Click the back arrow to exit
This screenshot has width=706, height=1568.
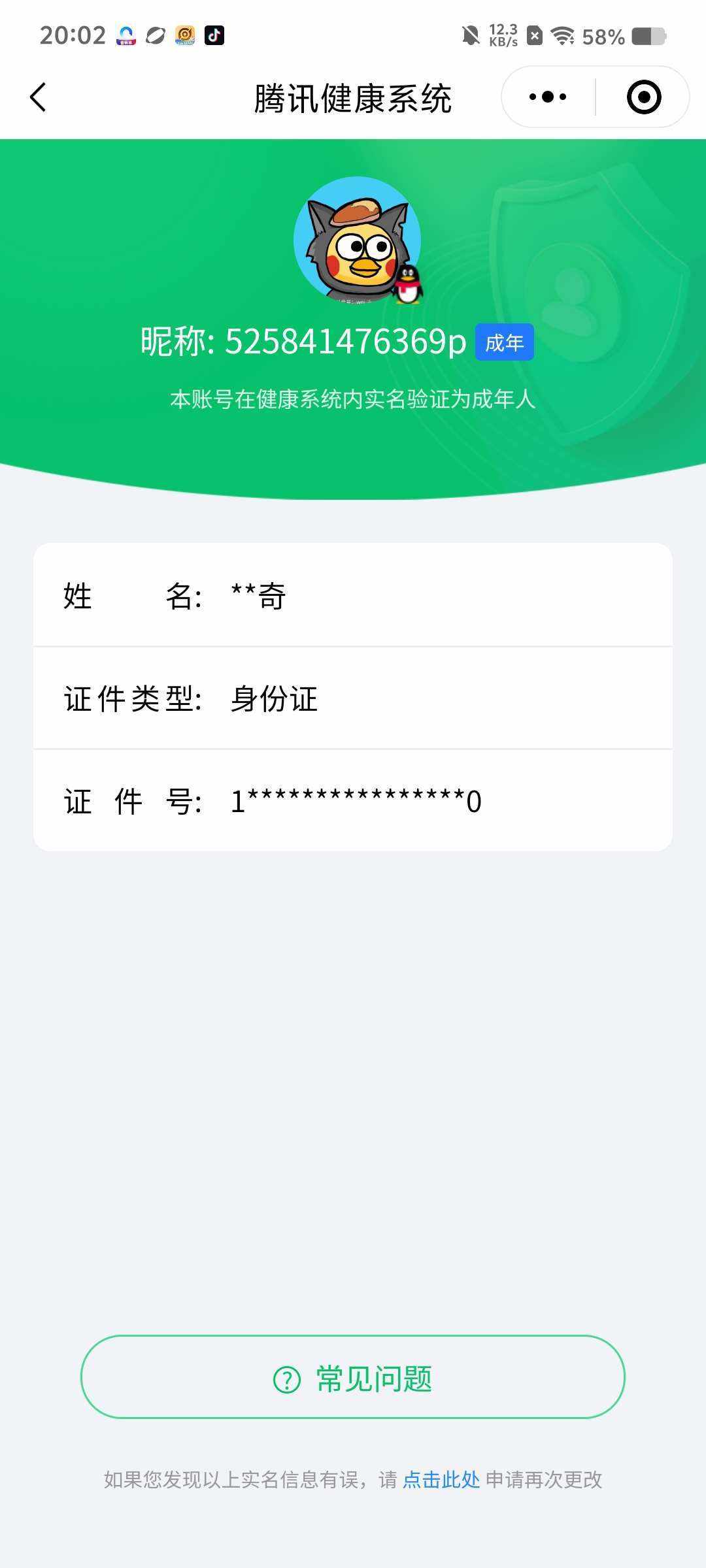(37, 96)
